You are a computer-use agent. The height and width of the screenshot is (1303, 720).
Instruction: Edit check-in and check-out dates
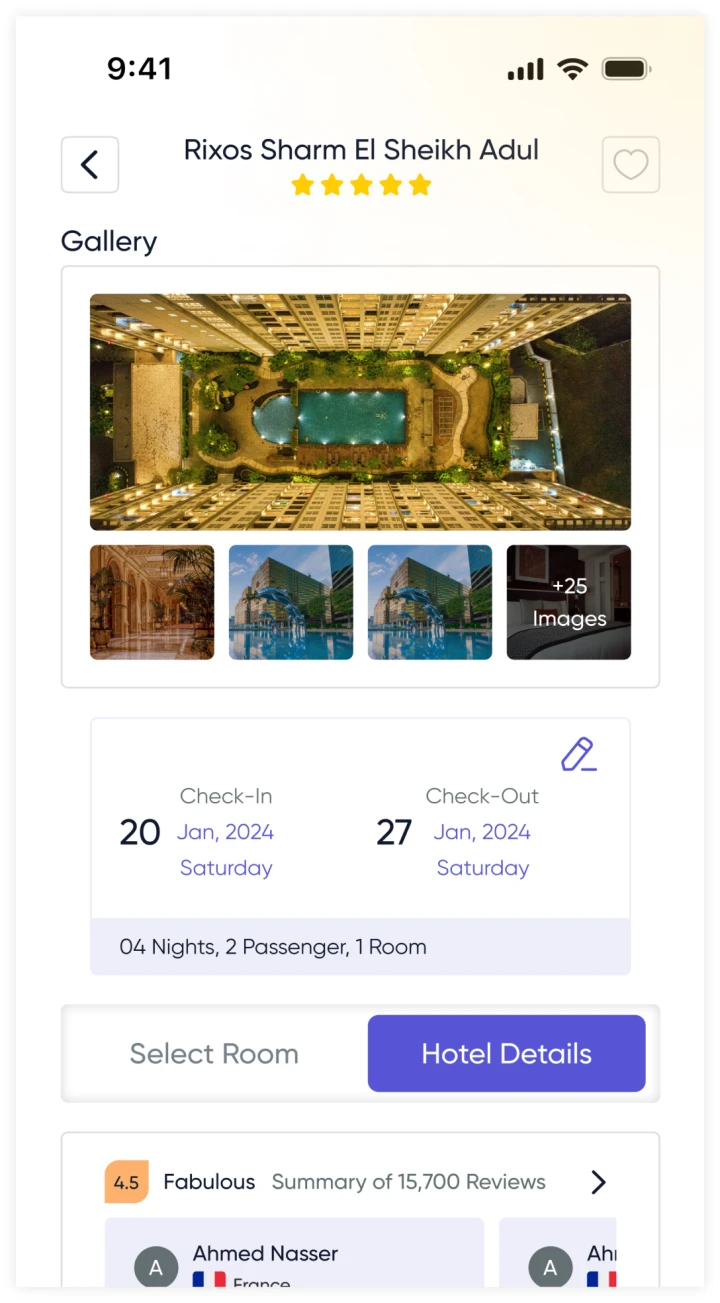pos(578,755)
